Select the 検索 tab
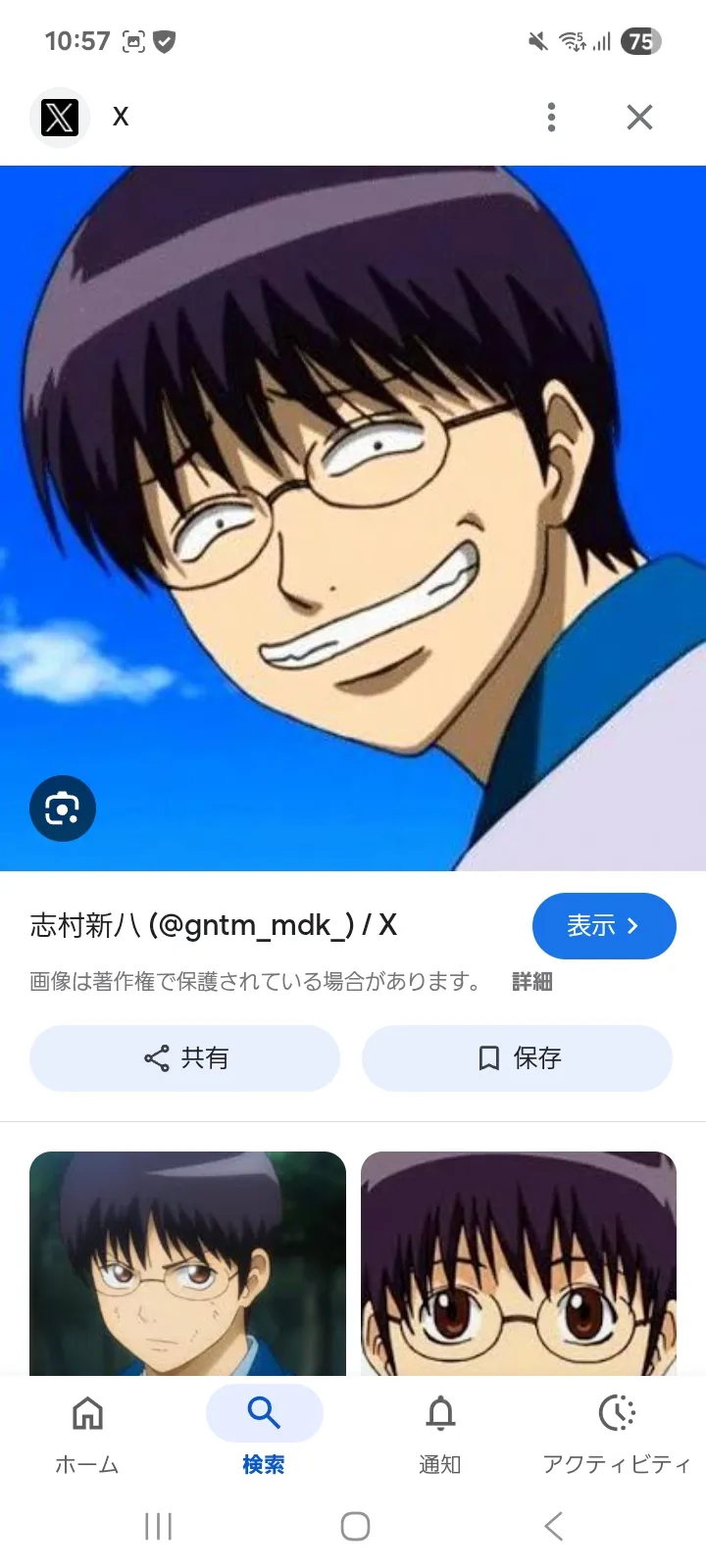706x1568 pixels. pos(264,1435)
